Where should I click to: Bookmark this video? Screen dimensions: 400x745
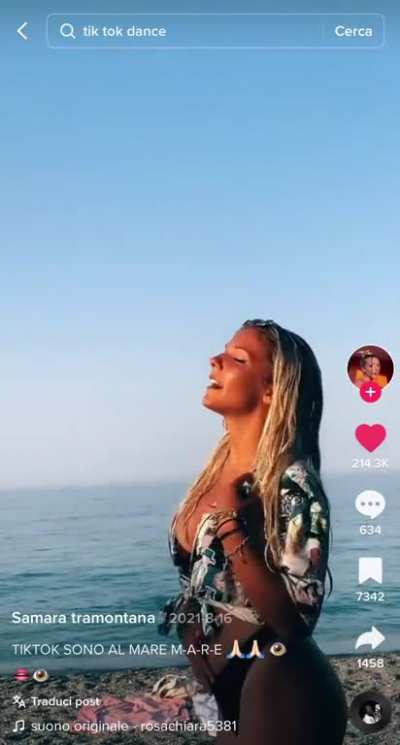[x=370, y=571]
